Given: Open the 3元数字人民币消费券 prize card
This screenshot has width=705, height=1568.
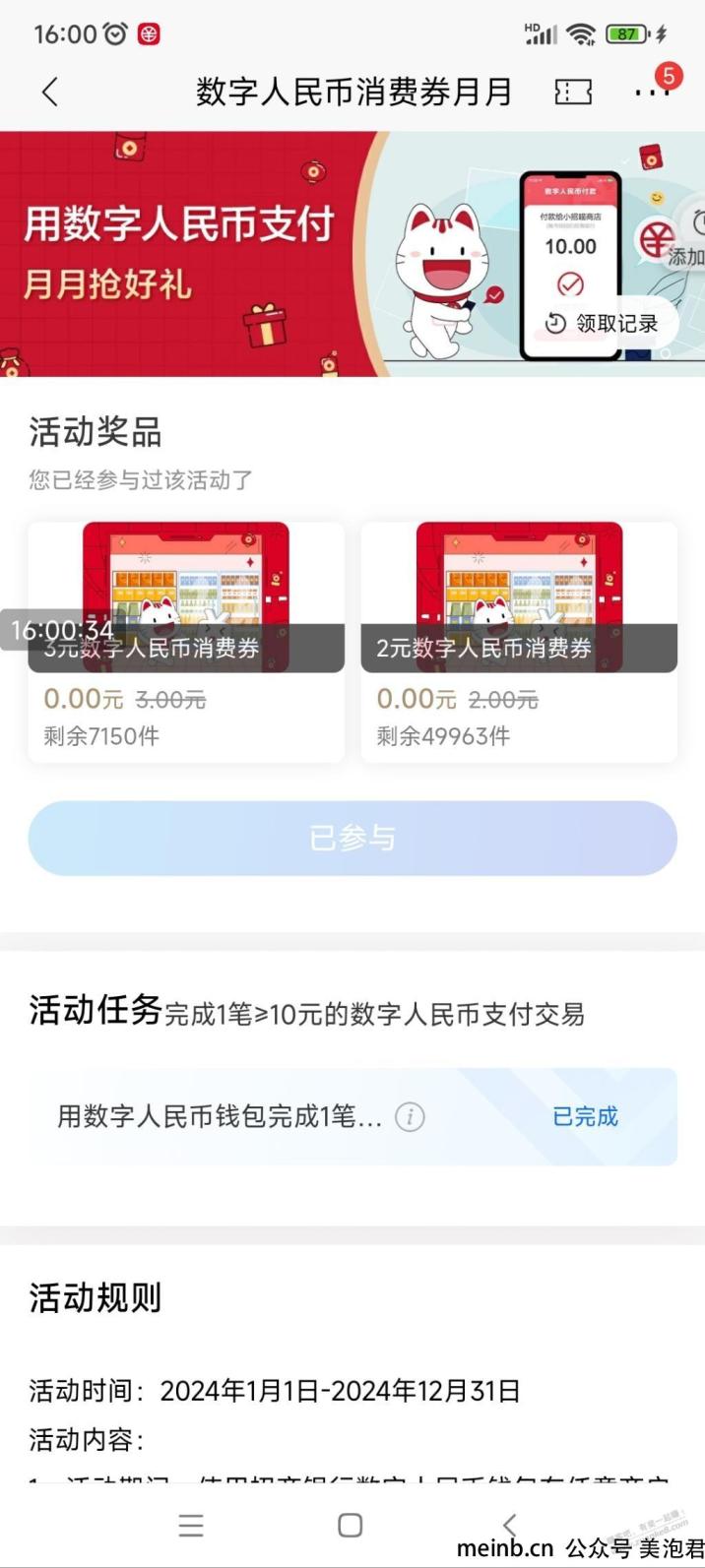Looking at the screenshot, I should [x=186, y=640].
